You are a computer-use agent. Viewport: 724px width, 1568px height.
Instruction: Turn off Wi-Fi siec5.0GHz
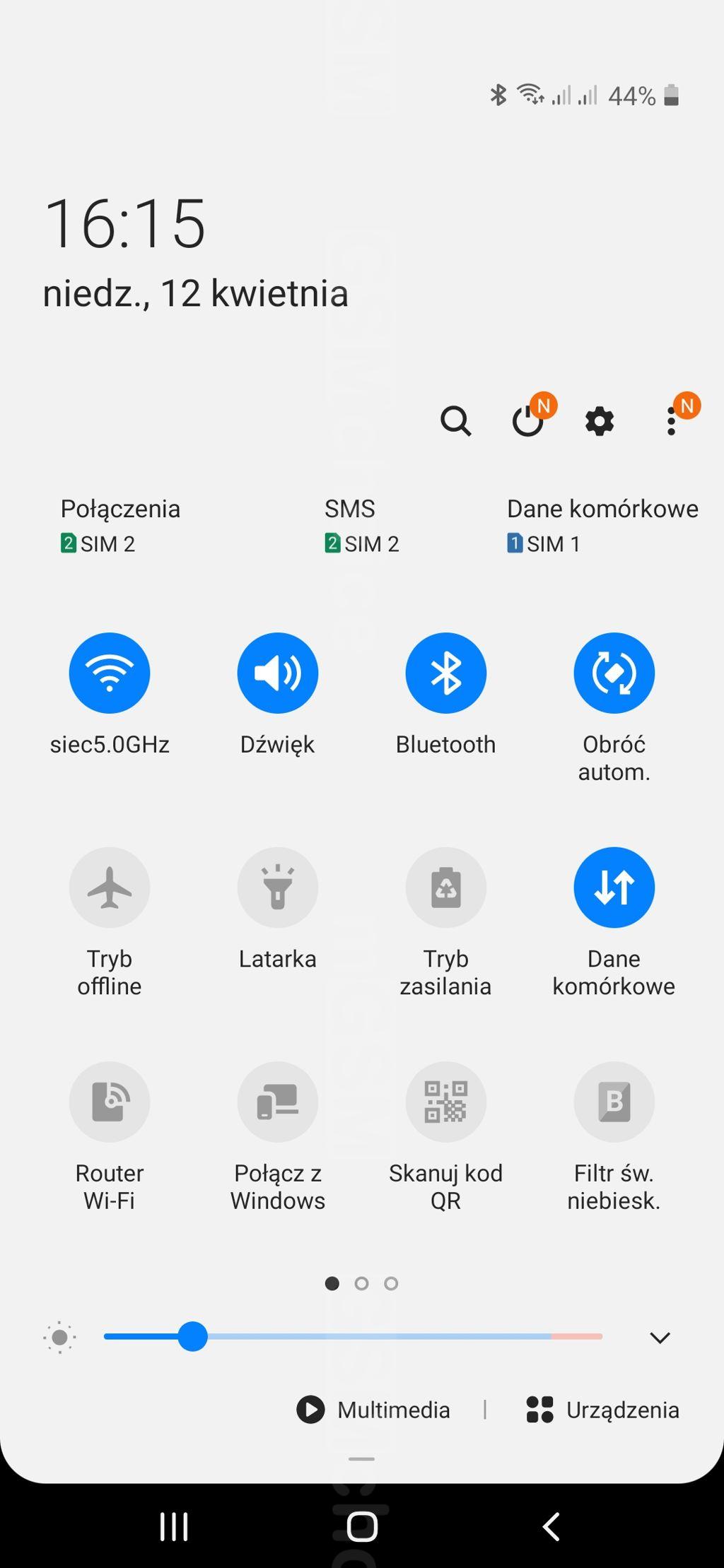click(110, 673)
